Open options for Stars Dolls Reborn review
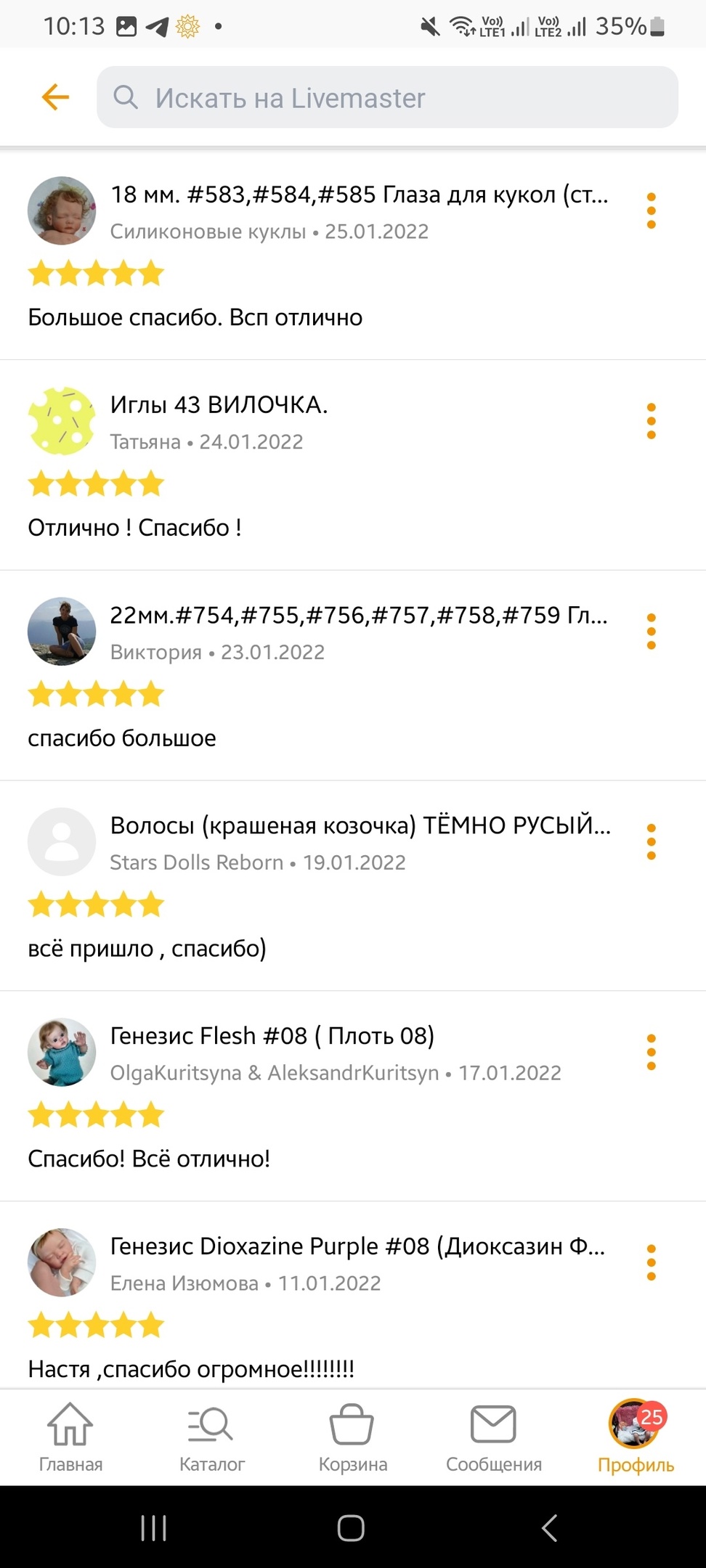This screenshot has height=1568, width=706. [x=651, y=842]
